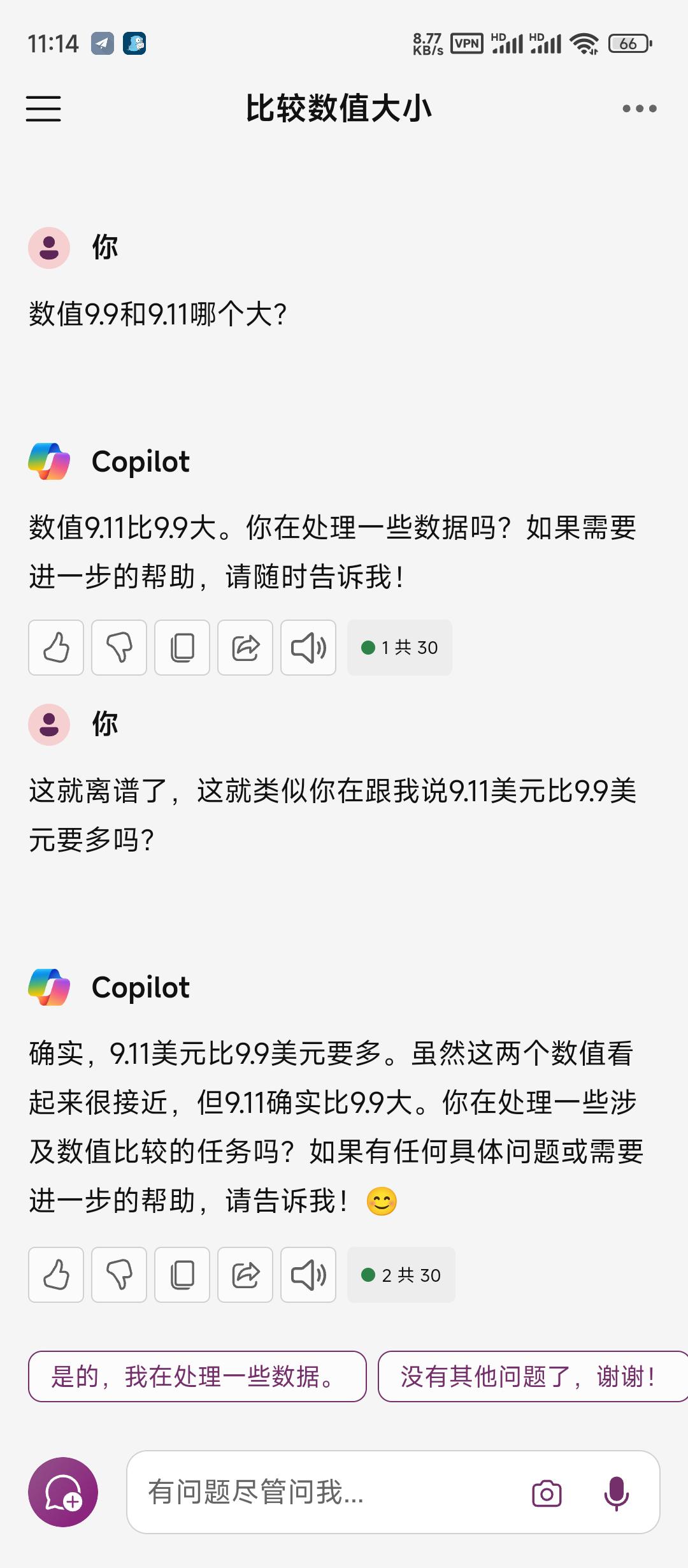Choose suggested reply 没有其他问题了，谢谢！

pyautogui.click(x=529, y=1377)
